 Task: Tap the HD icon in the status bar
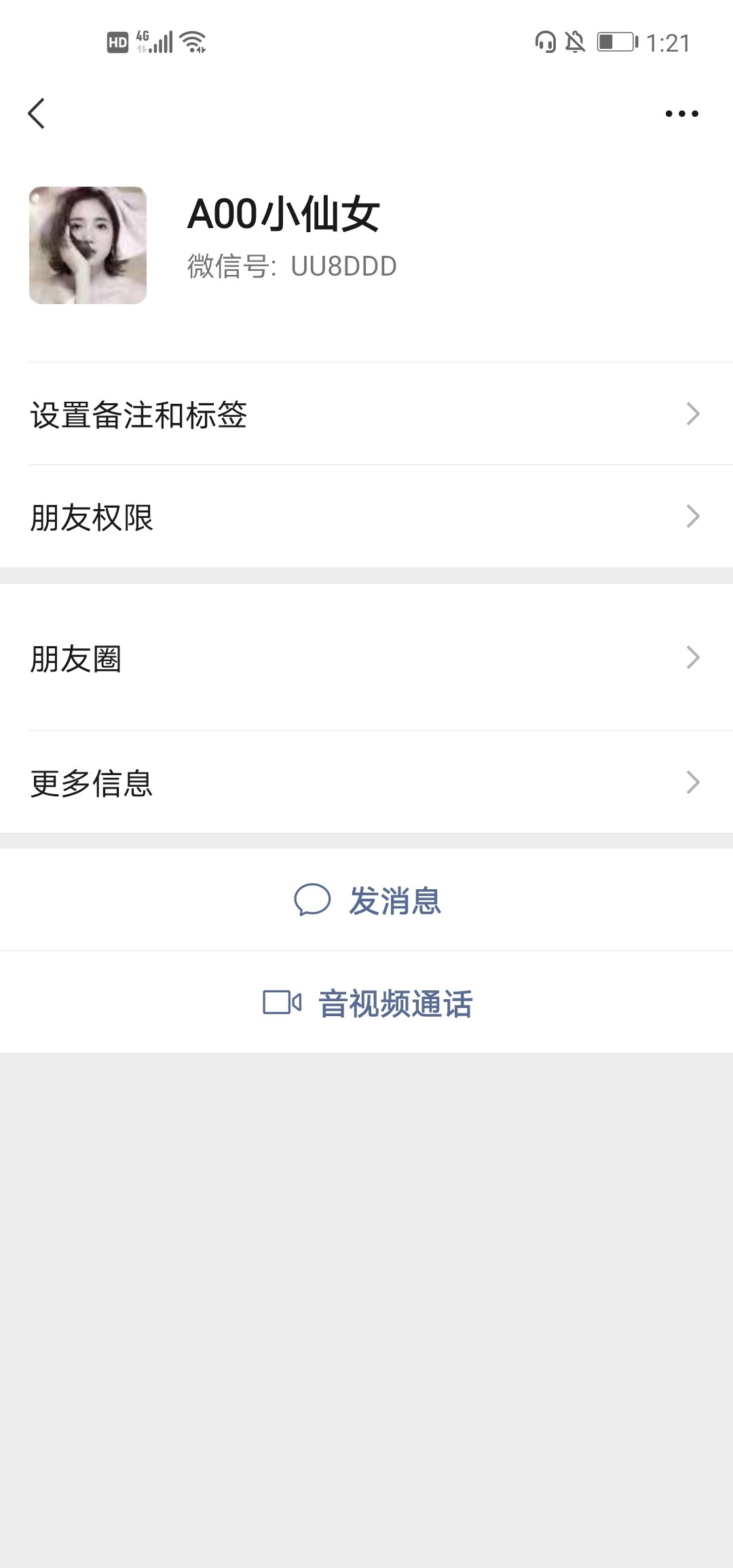click(117, 43)
